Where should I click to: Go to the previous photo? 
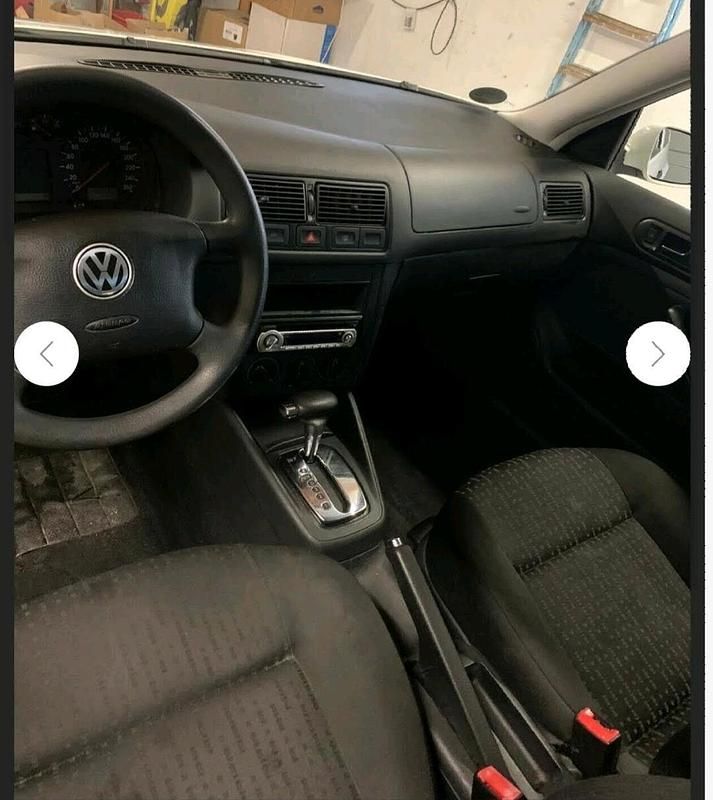click(46, 353)
